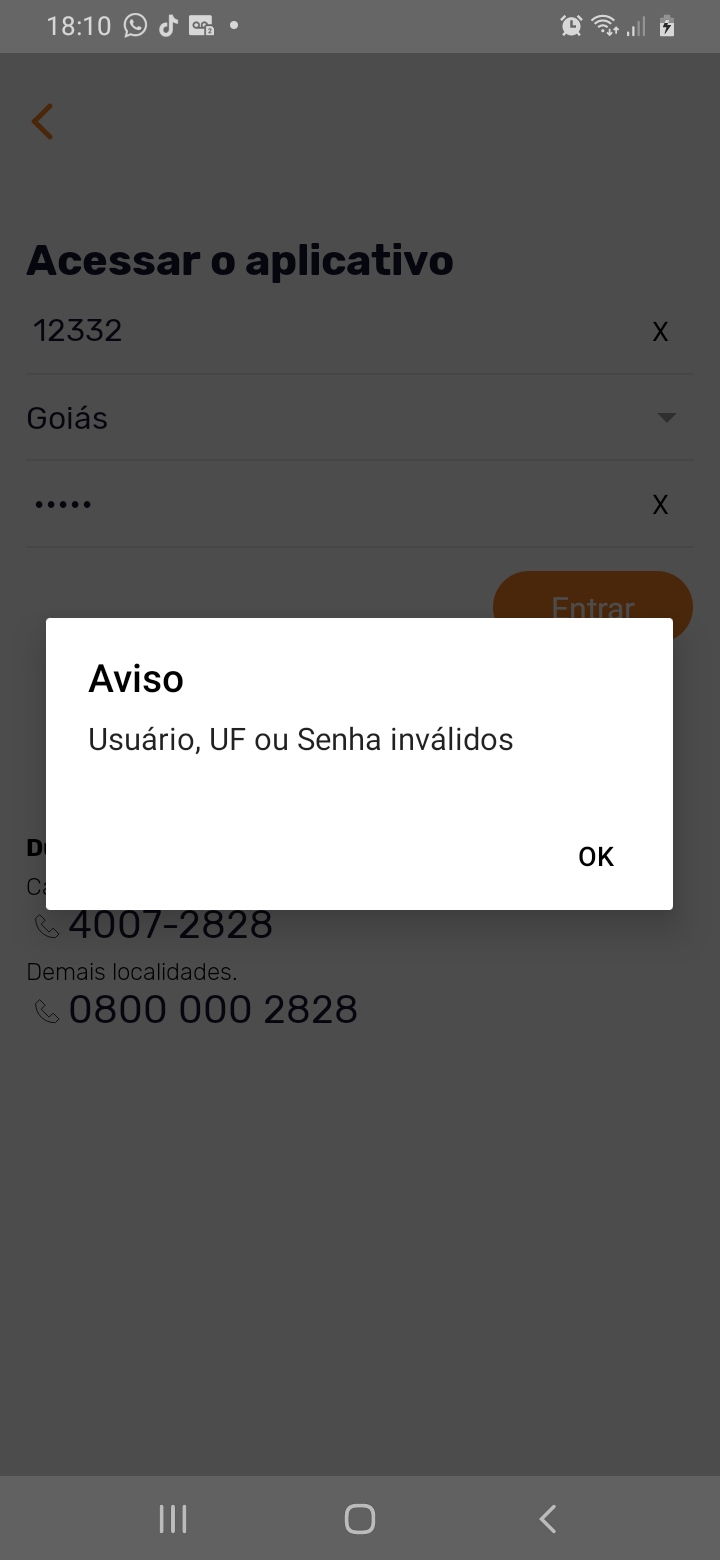
Task: Dismiss the Aviso dialog with OK
Action: 596,857
